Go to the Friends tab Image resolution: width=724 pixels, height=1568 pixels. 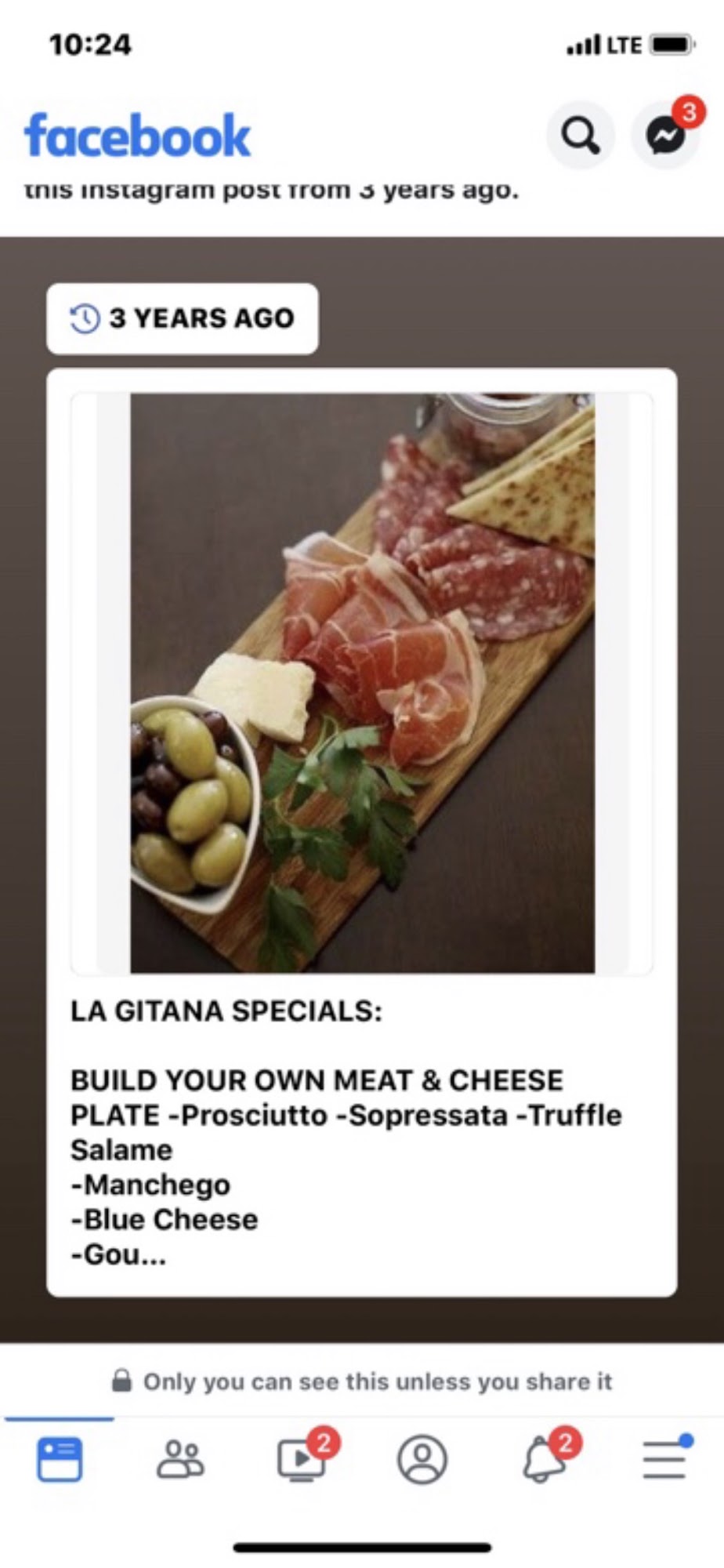point(180,1459)
